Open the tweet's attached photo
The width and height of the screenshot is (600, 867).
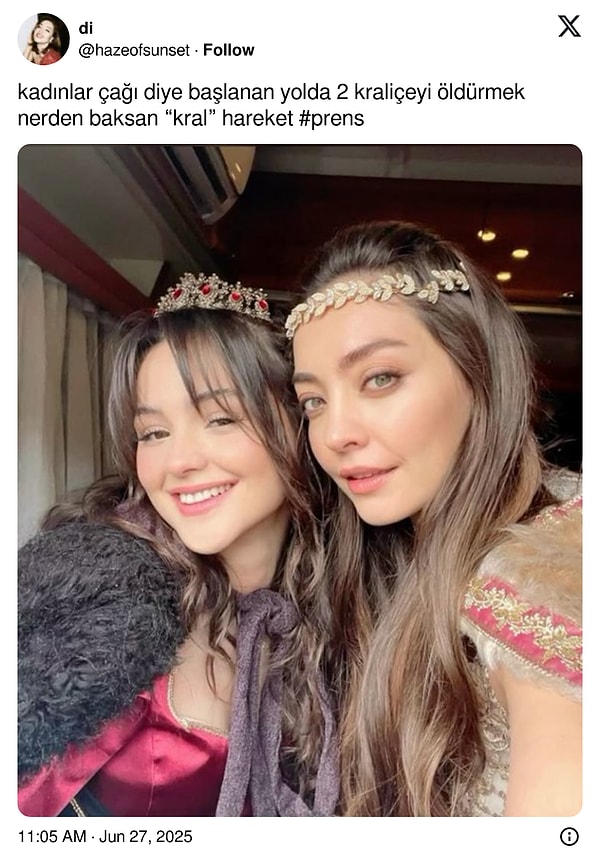[300, 480]
